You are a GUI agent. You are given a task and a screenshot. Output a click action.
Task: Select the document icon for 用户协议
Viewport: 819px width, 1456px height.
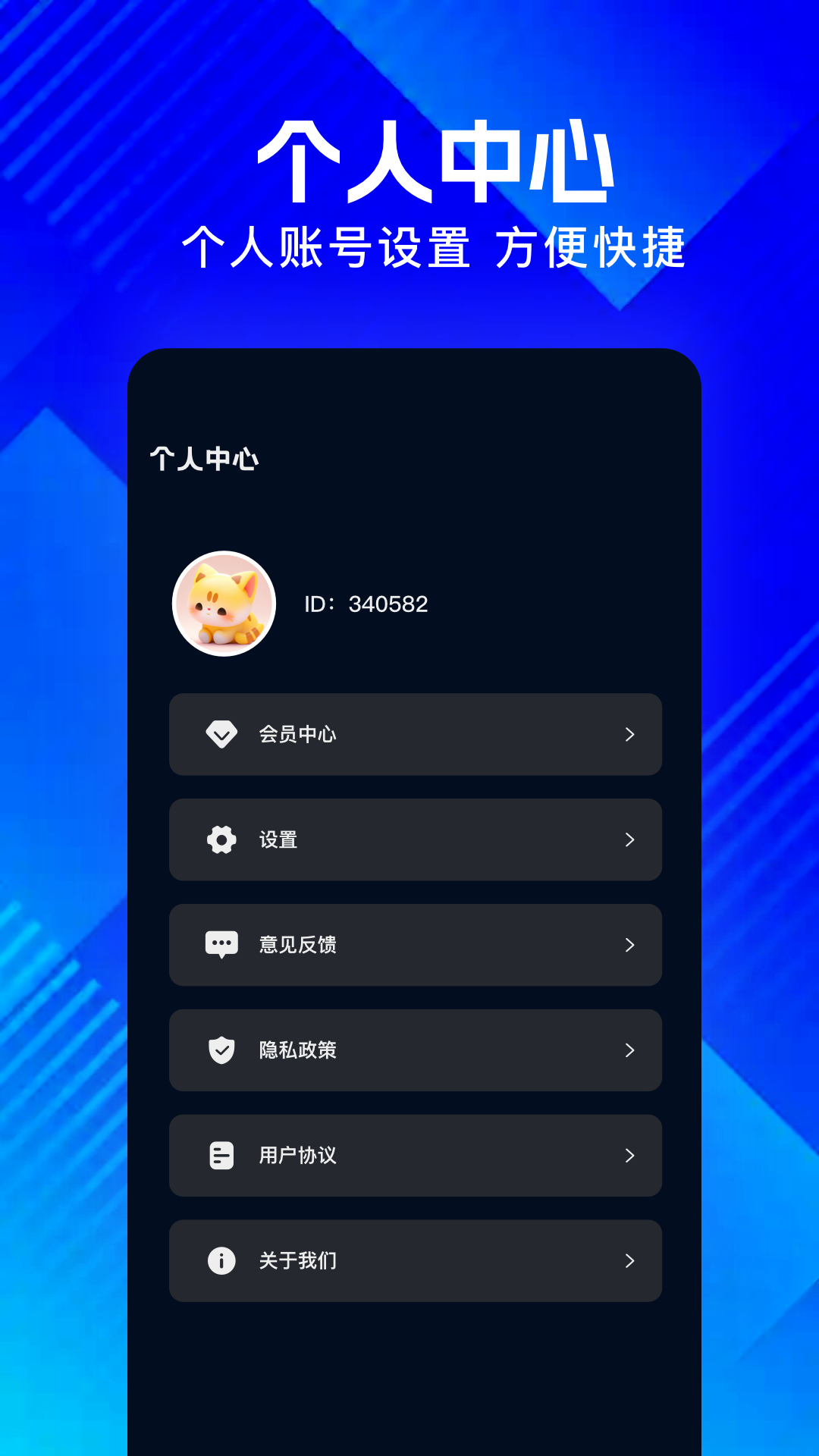pyautogui.click(x=221, y=1156)
